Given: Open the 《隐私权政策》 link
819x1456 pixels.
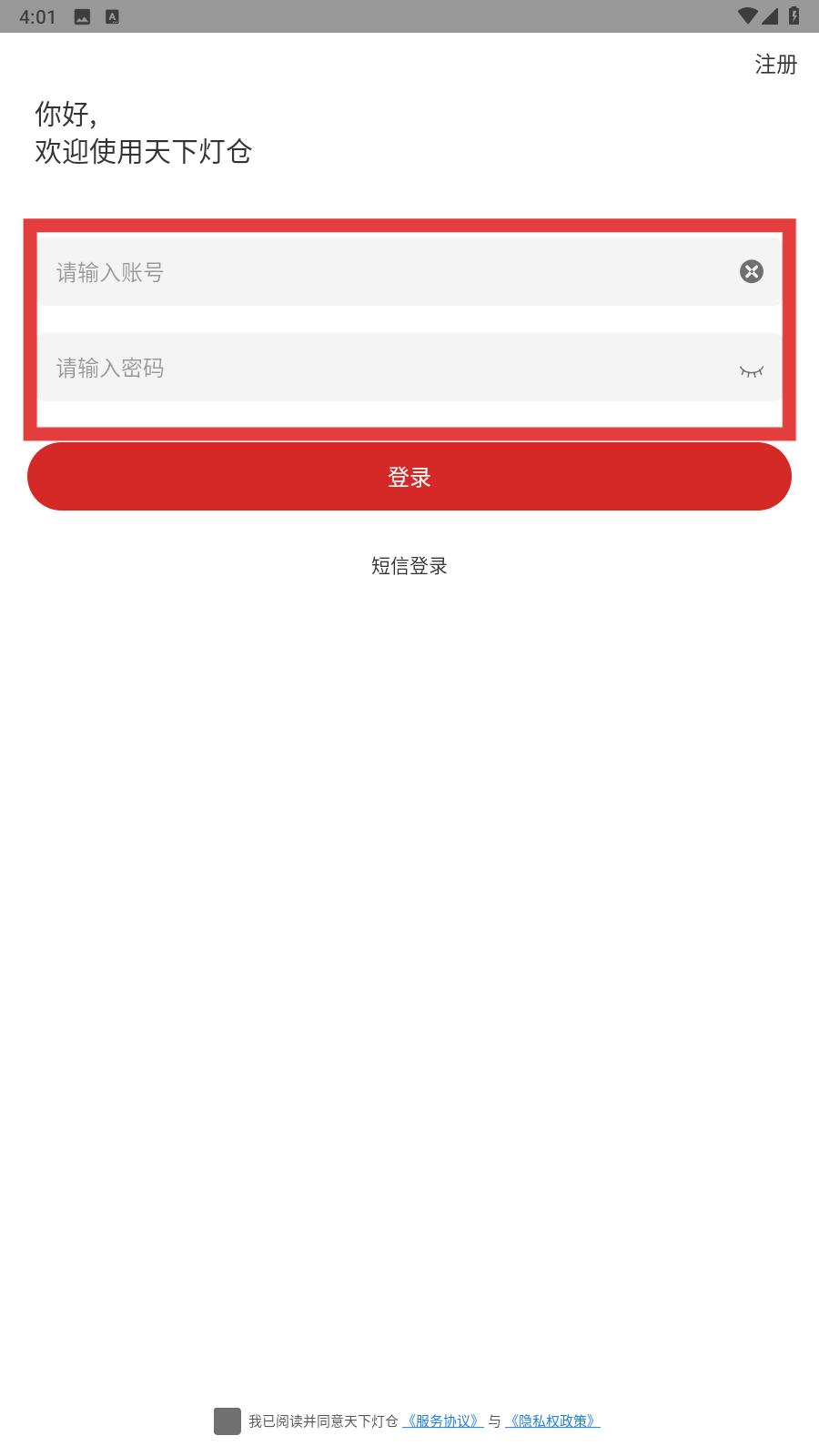Looking at the screenshot, I should click(x=553, y=1421).
